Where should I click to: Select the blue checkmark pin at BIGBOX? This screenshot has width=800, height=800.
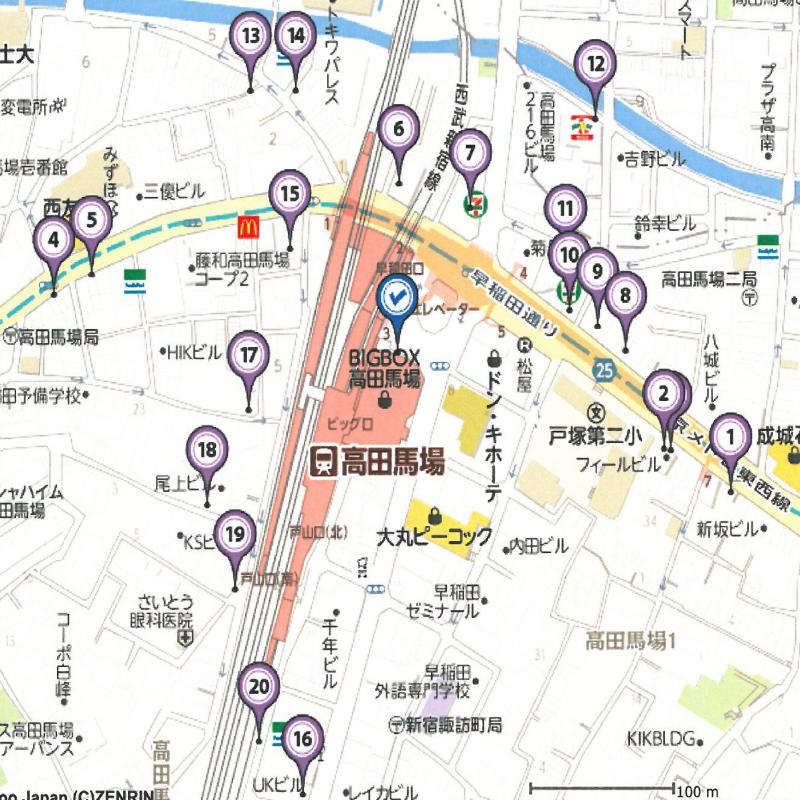[398, 296]
